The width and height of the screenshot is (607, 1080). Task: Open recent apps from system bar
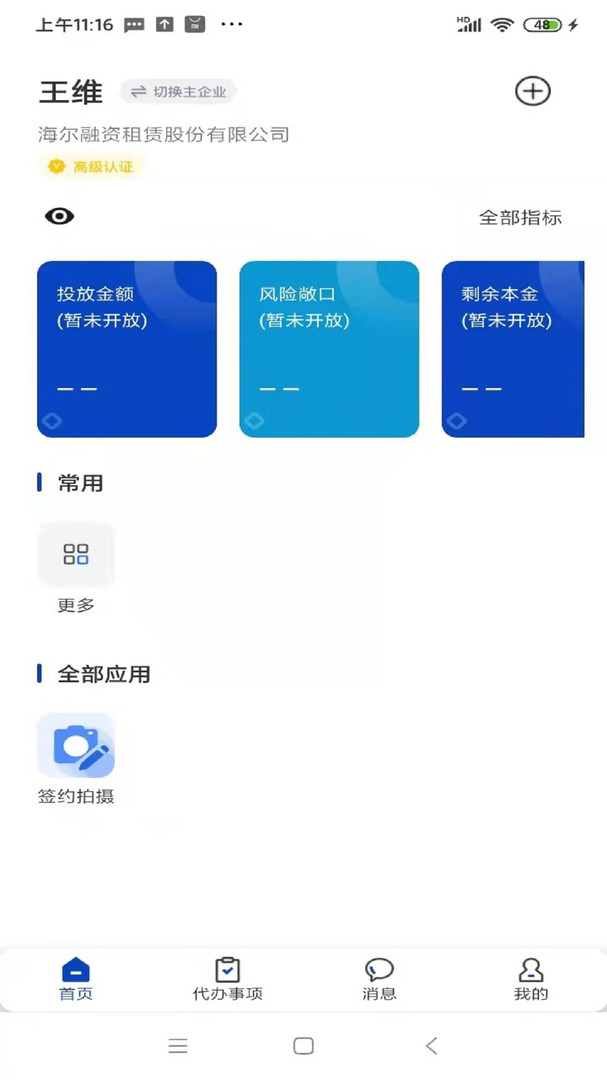178,1046
